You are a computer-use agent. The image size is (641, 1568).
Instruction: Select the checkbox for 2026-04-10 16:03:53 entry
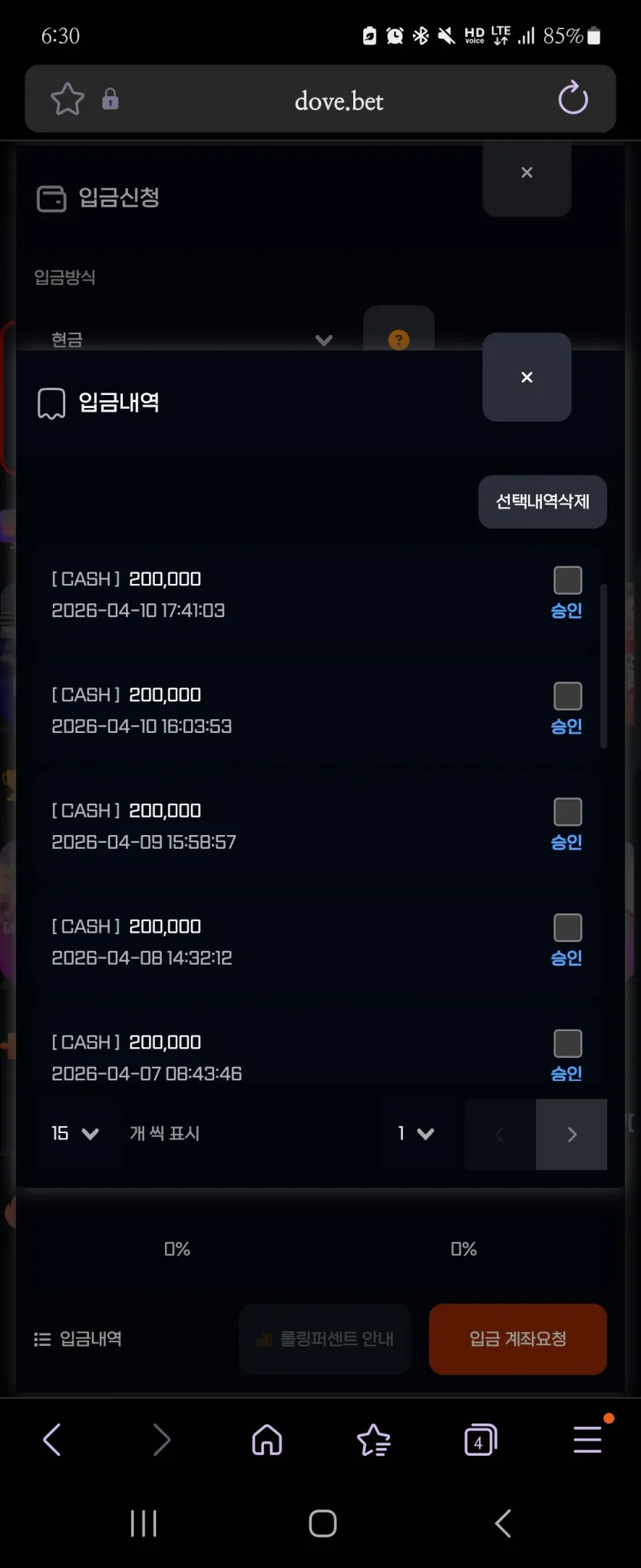pyautogui.click(x=568, y=696)
